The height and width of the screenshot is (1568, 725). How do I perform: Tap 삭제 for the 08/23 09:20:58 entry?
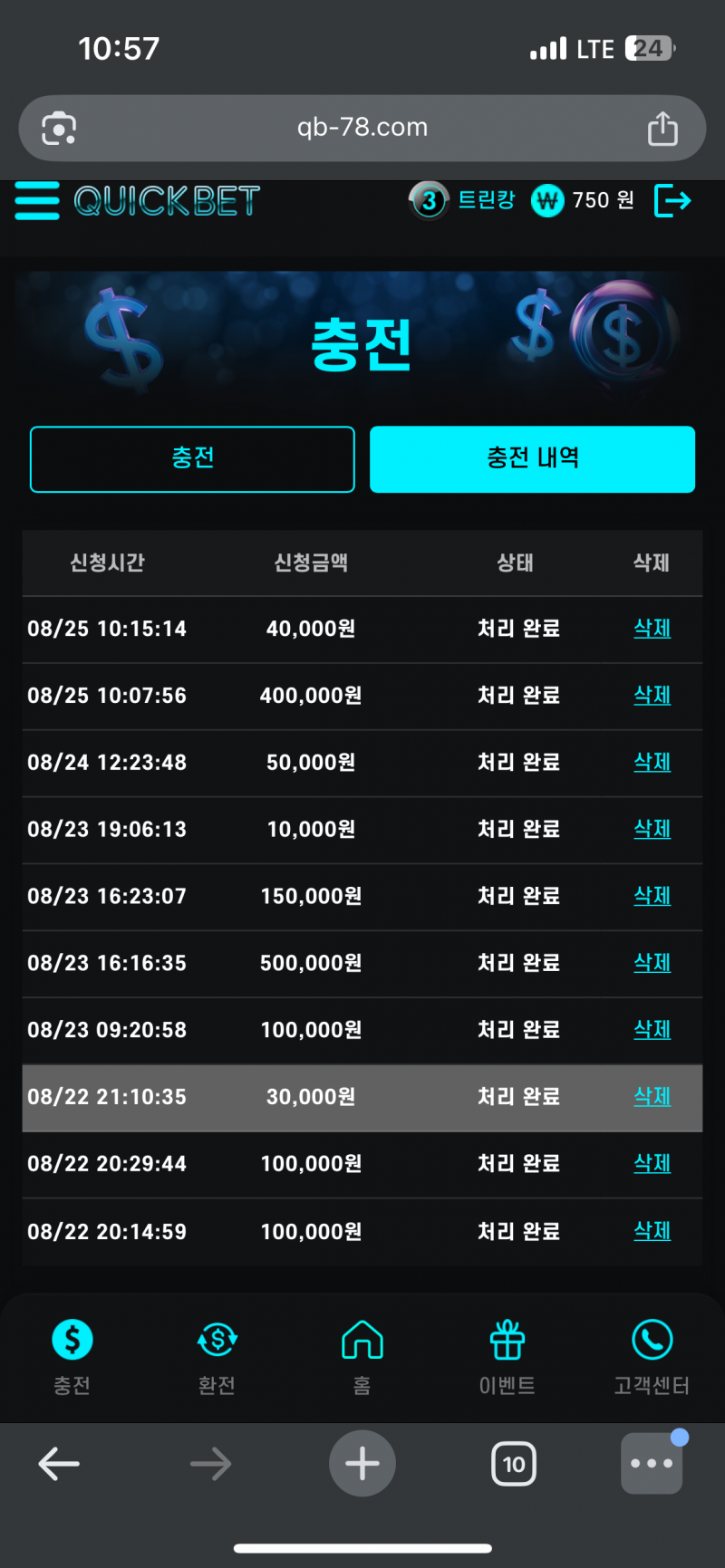coord(652,1030)
